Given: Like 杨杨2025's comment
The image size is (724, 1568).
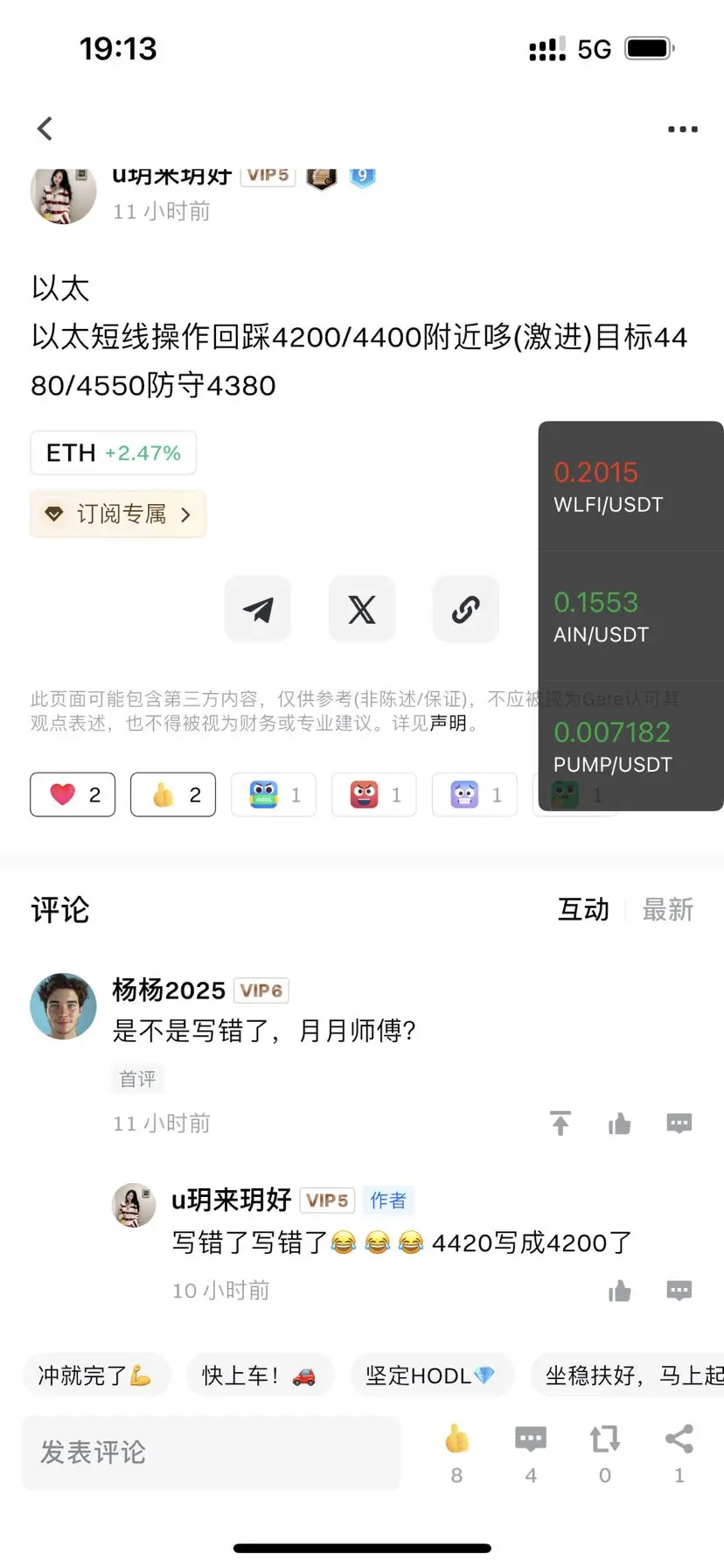Looking at the screenshot, I should [x=620, y=1123].
